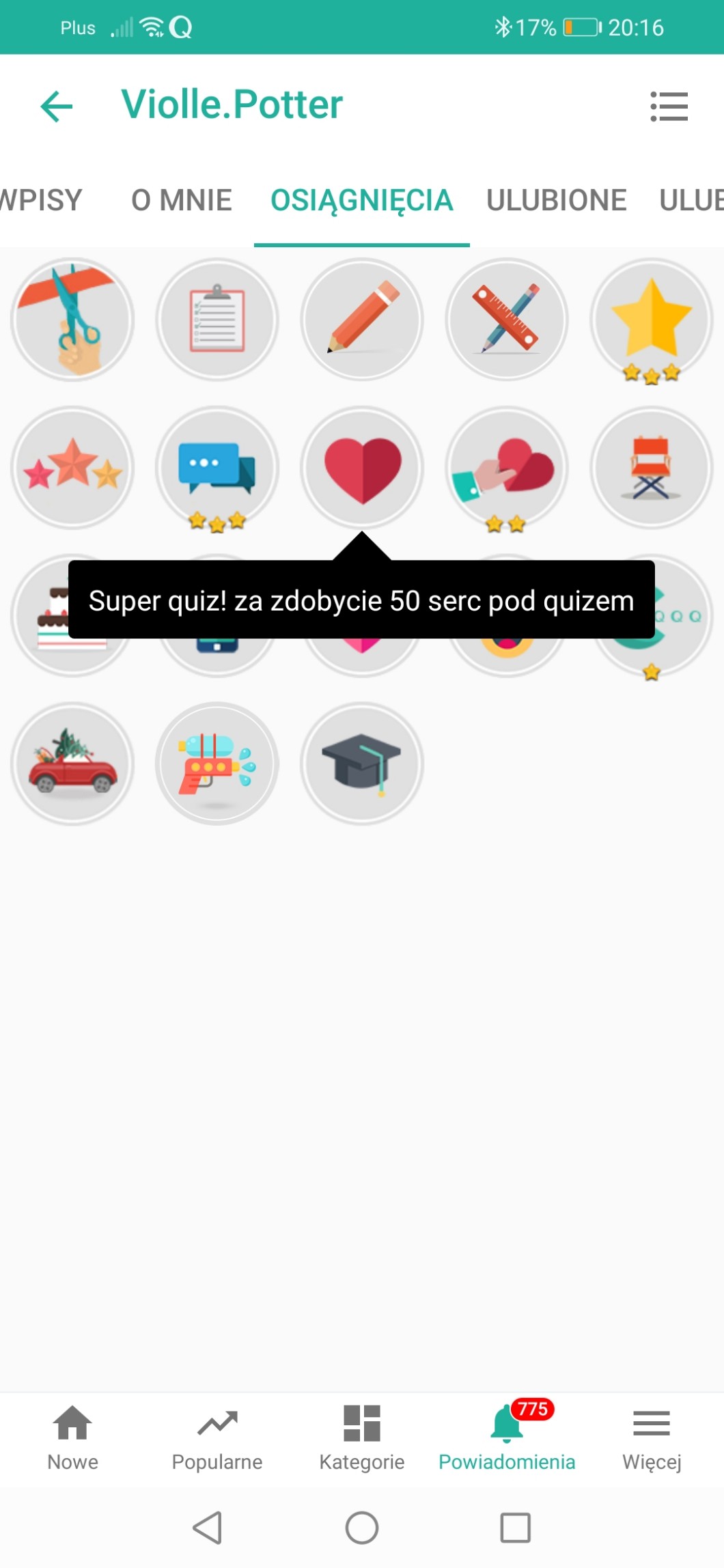The height and width of the screenshot is (1568, 724).
Task: Select the crossed ruler and pencil badge
Action: 507,320
